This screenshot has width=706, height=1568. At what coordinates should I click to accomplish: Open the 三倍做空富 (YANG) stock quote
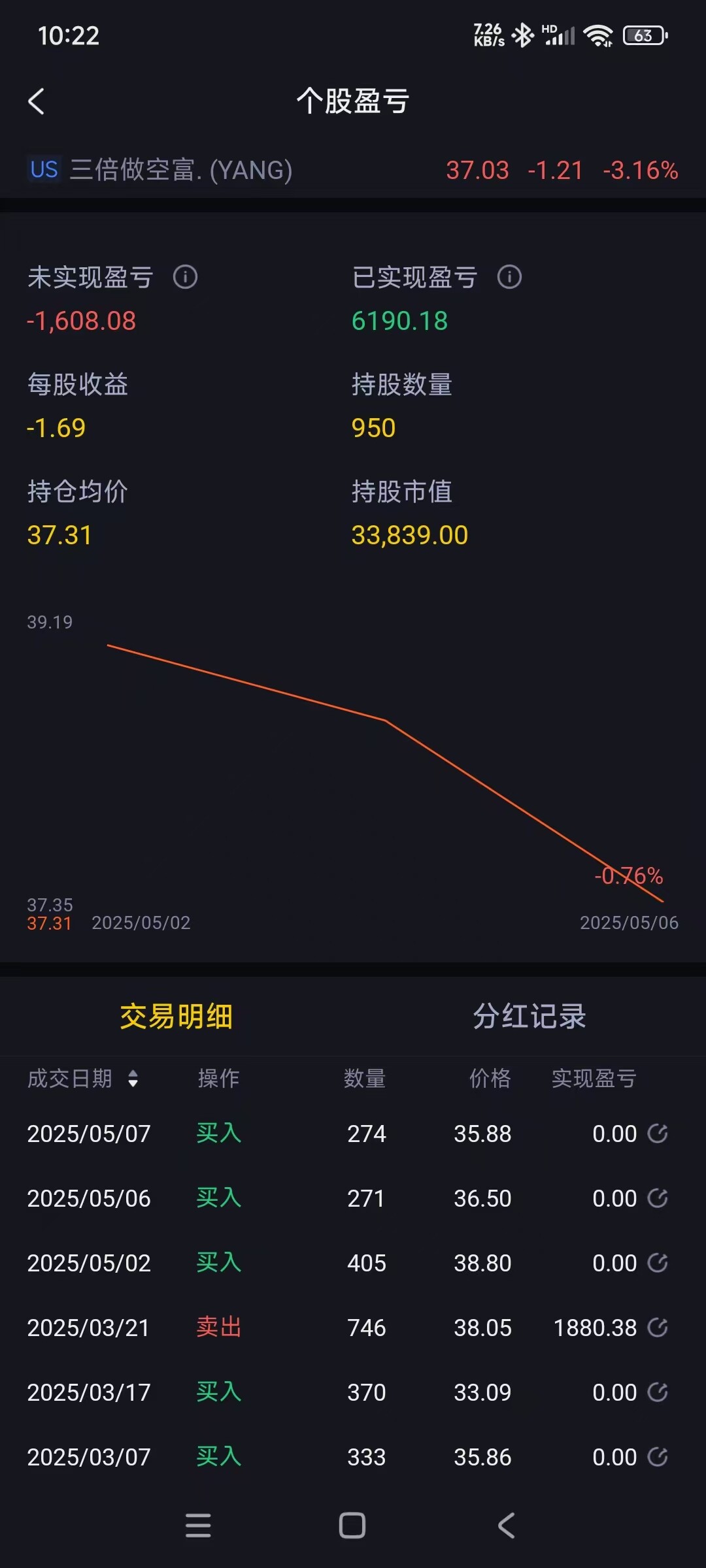[181, 170]
